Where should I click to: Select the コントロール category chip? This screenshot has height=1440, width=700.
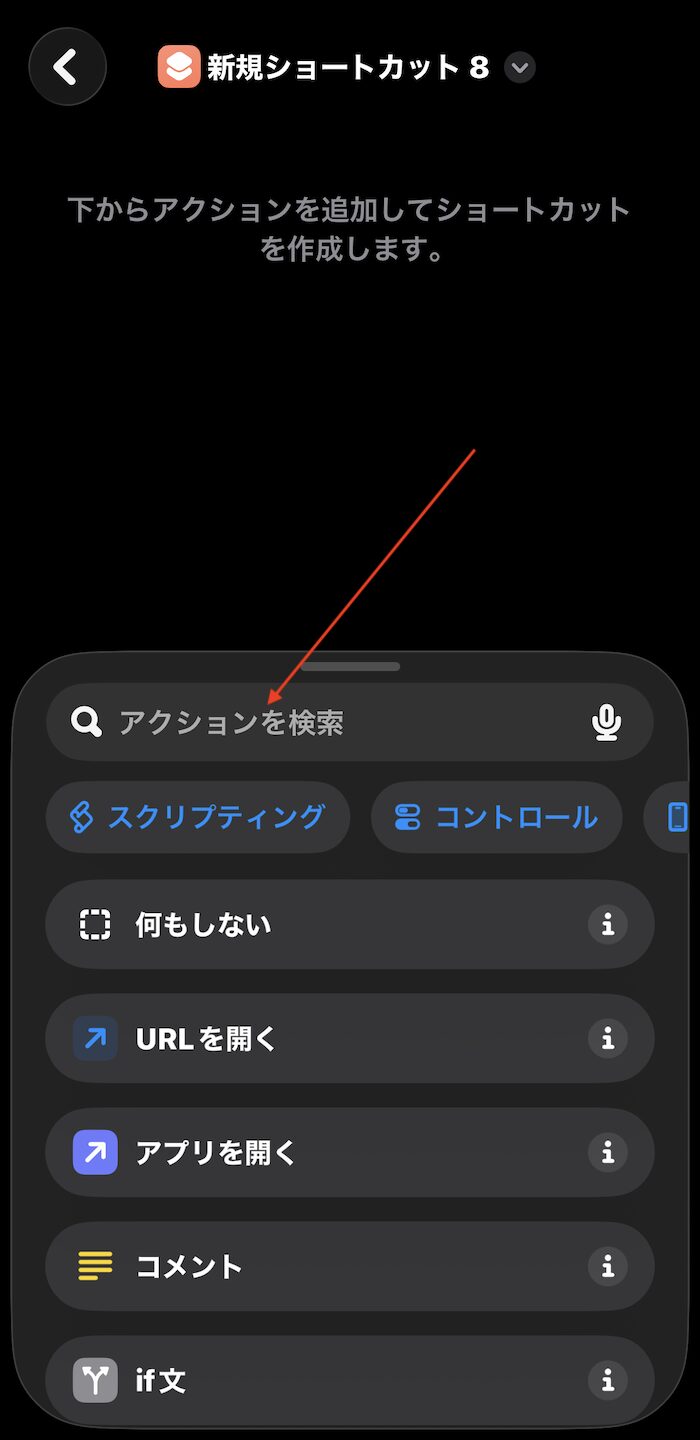pyautogui.click(x=497, y=817)
